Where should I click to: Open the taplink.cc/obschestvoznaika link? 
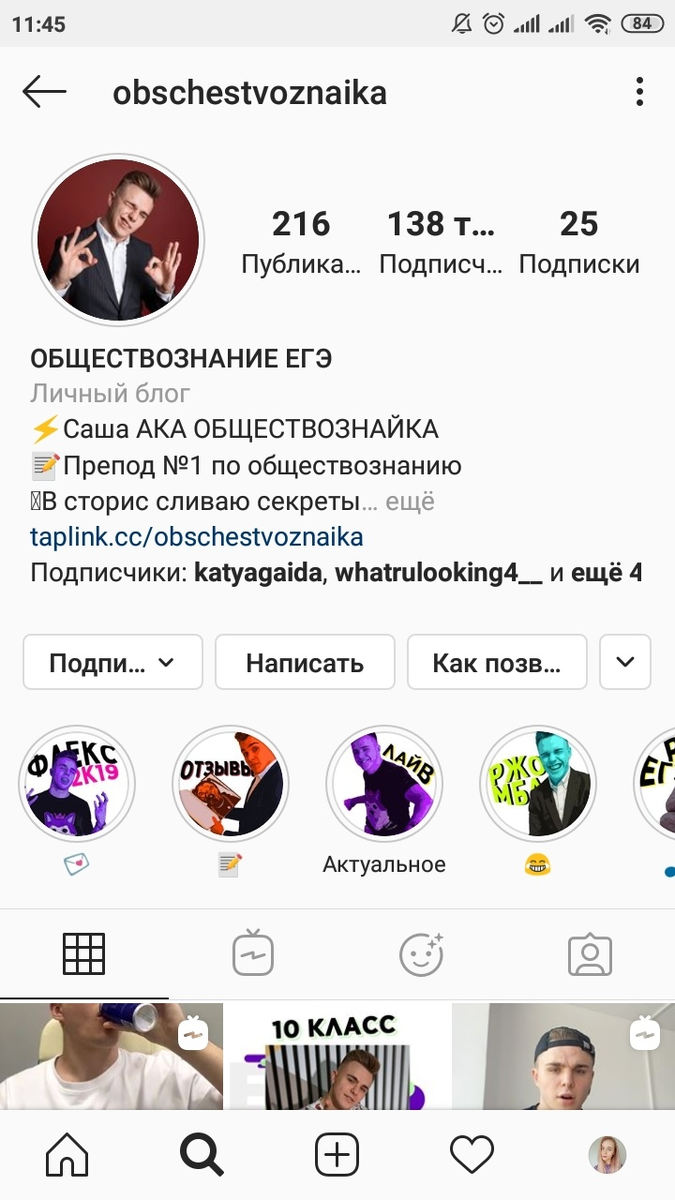point(196,537)
